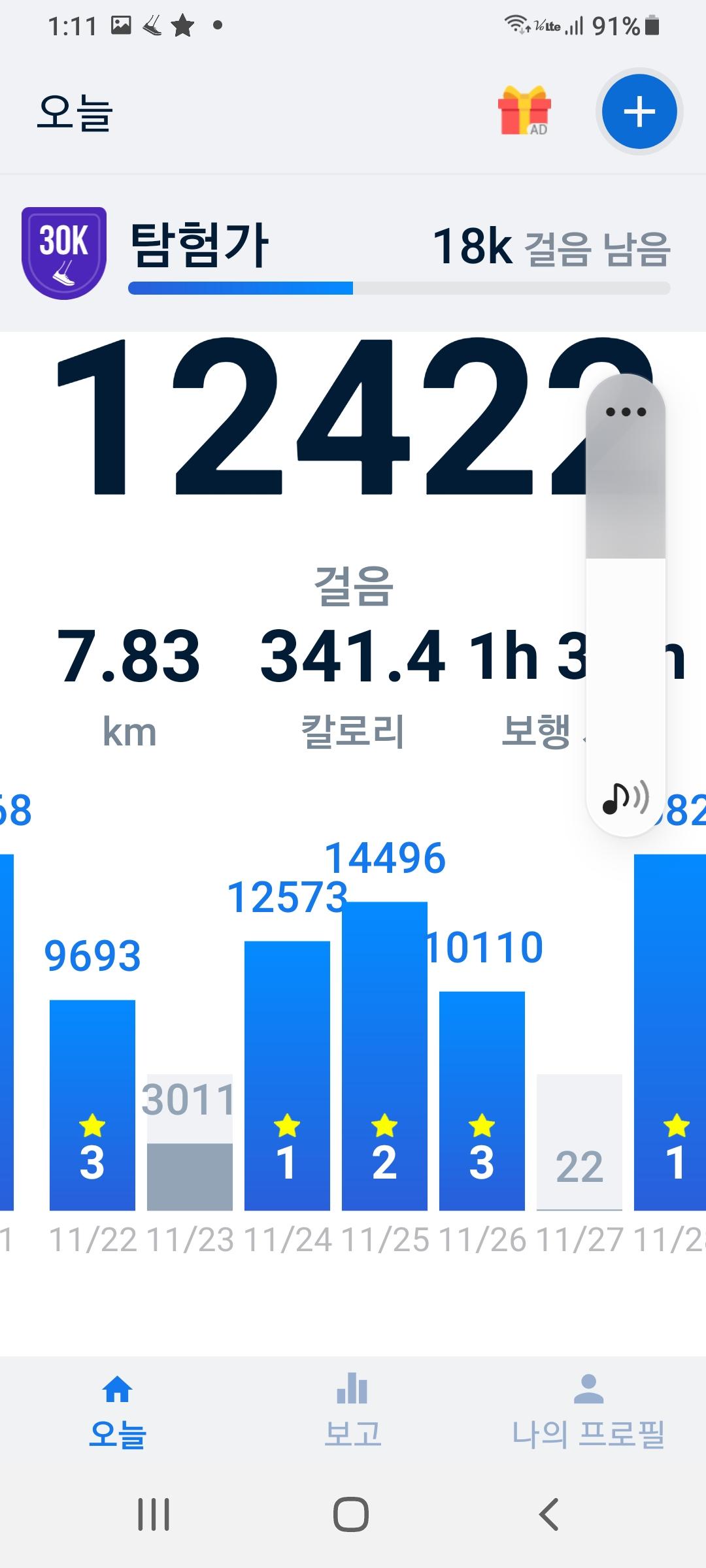Open the 나의 프로필 tab
Image resolution: width=706 pixels, height=1568 pixels.
coord(588,1410)
